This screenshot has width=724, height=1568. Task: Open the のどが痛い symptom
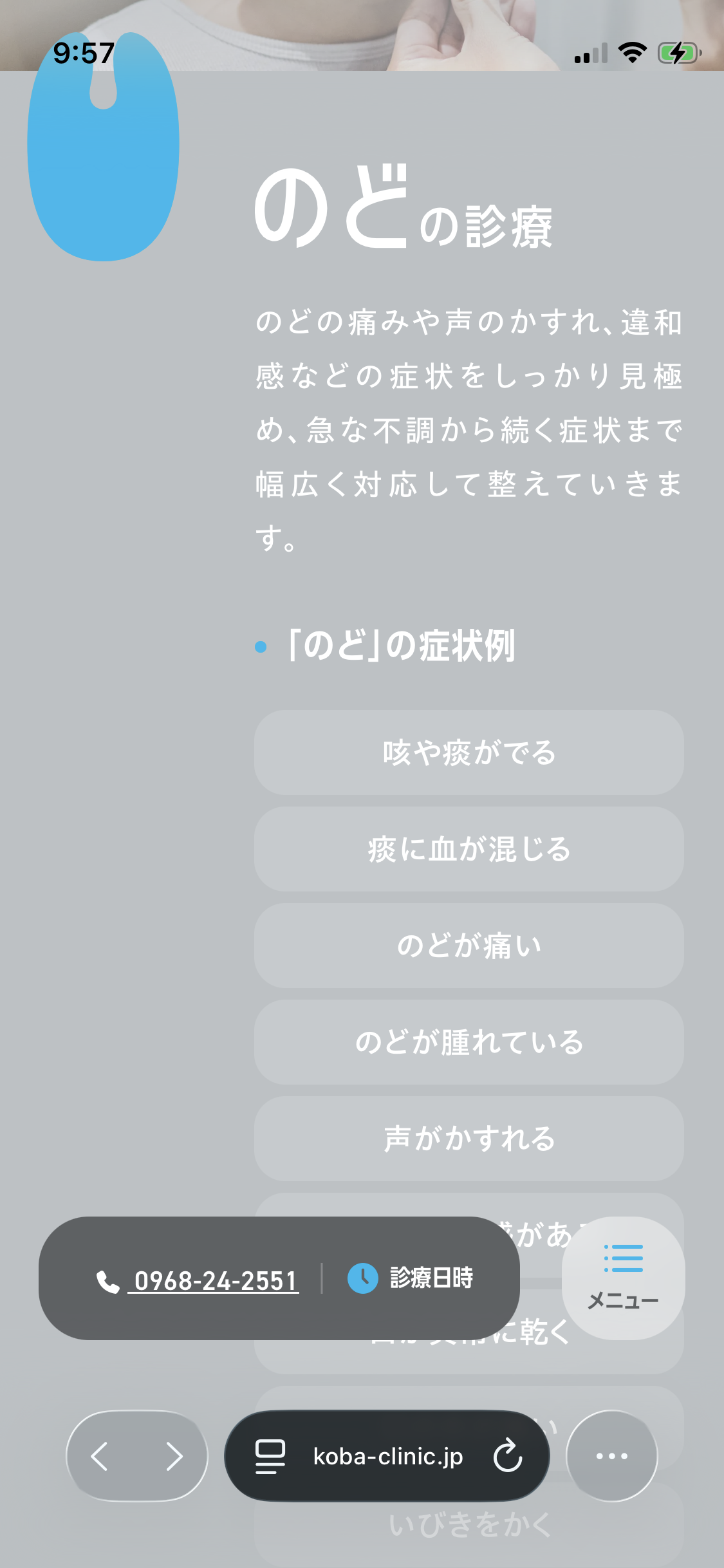(469, 946)
